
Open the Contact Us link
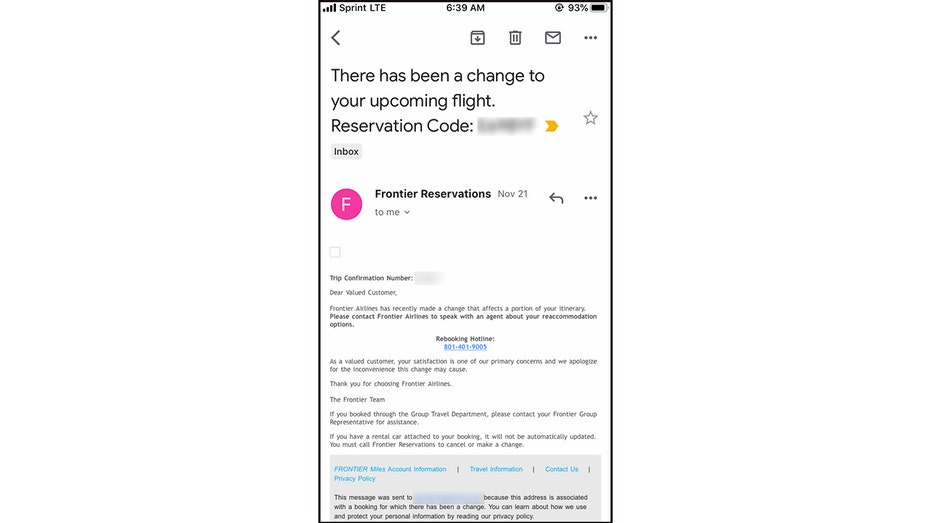[561, 469]
